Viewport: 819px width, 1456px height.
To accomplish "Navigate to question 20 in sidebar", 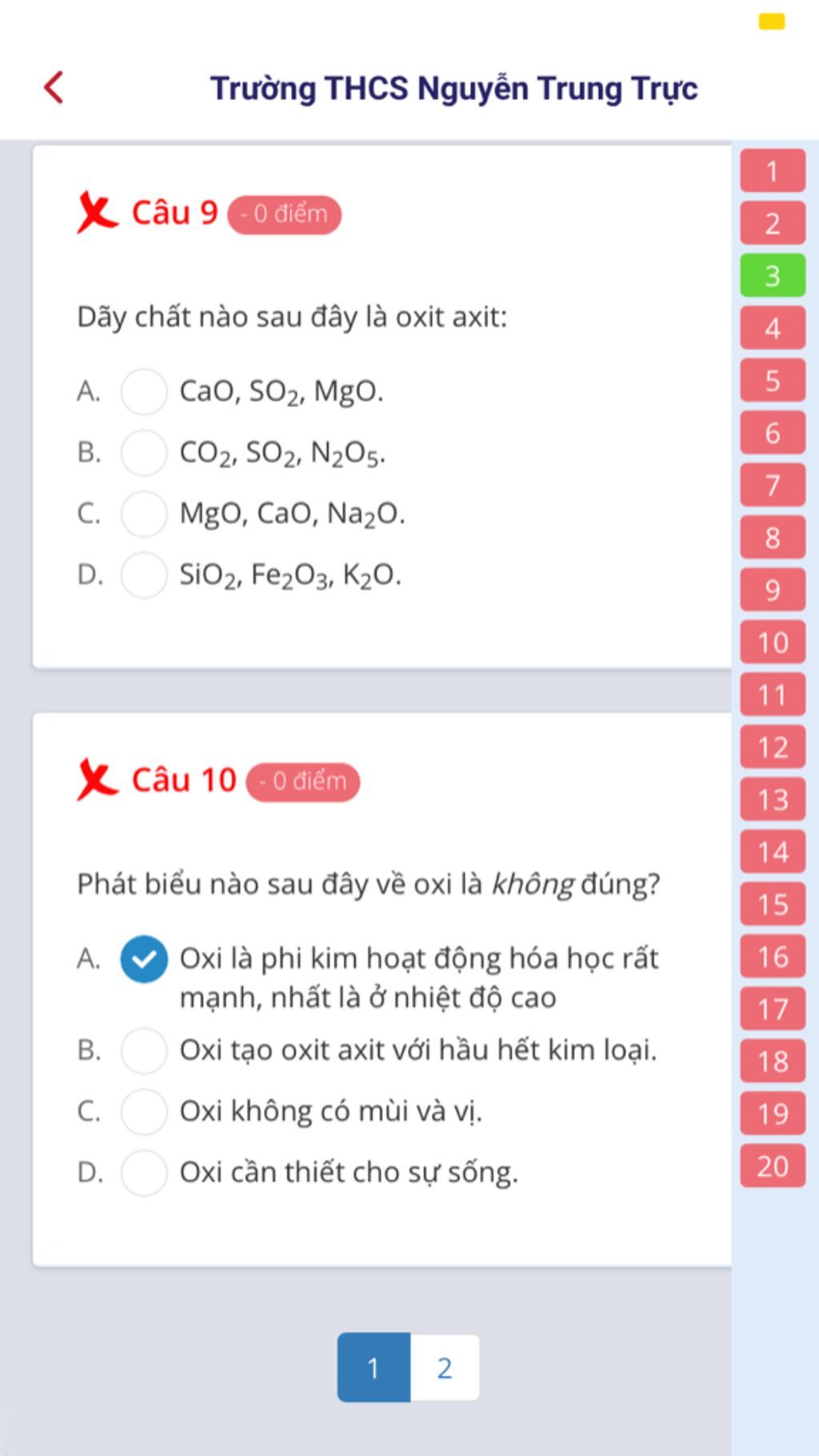I will click(x=772, y=1166).
